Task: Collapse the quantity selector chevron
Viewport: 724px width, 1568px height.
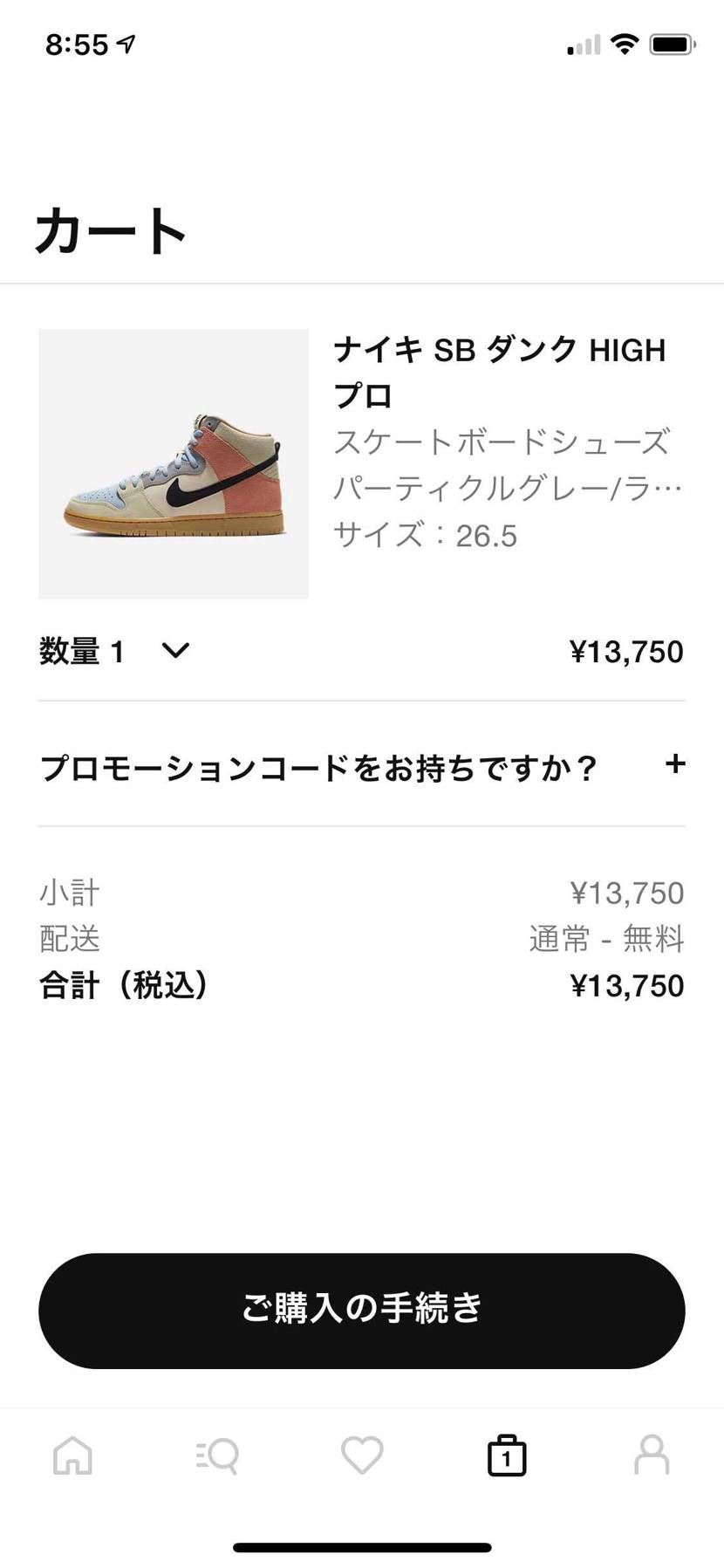Action: tap(174, 652)
